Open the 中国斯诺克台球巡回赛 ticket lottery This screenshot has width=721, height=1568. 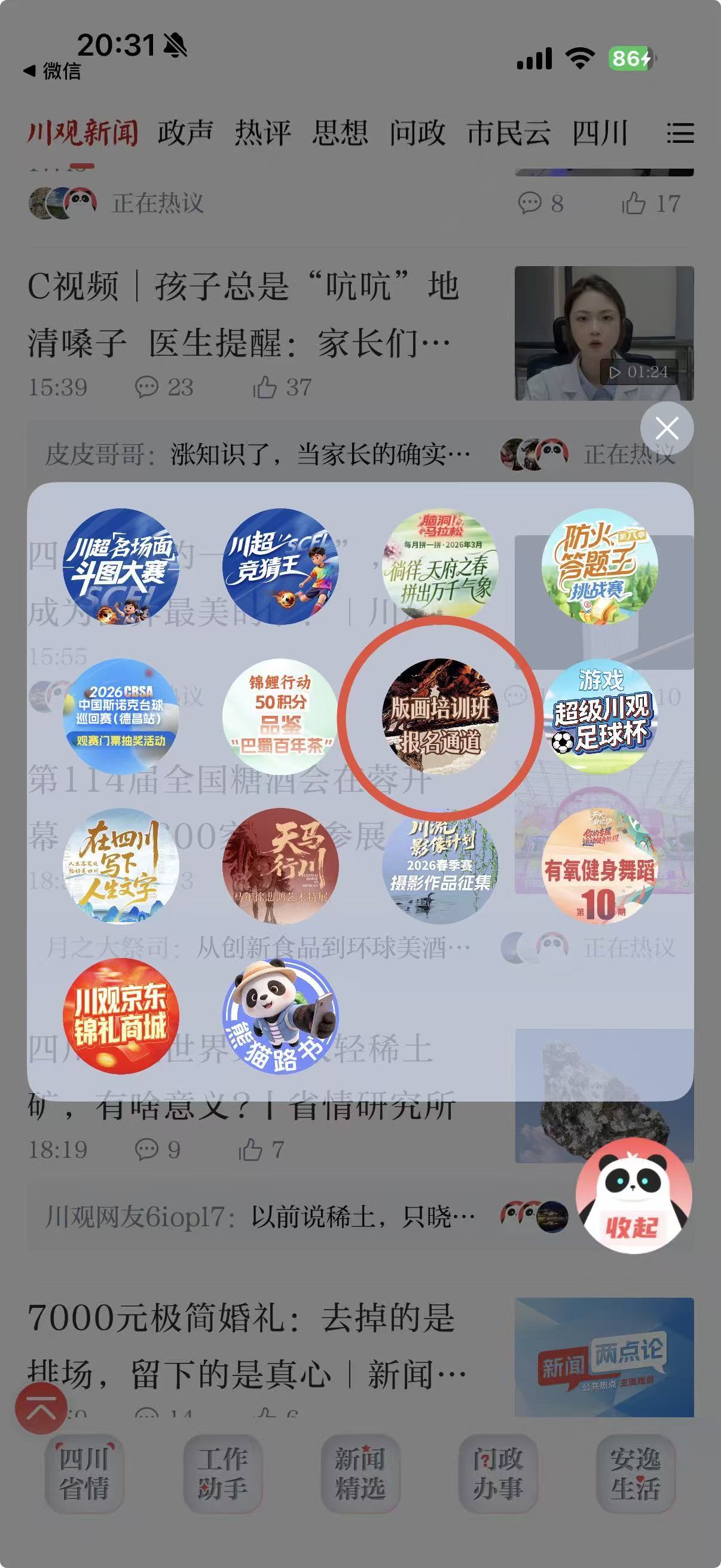coord(121,716)
